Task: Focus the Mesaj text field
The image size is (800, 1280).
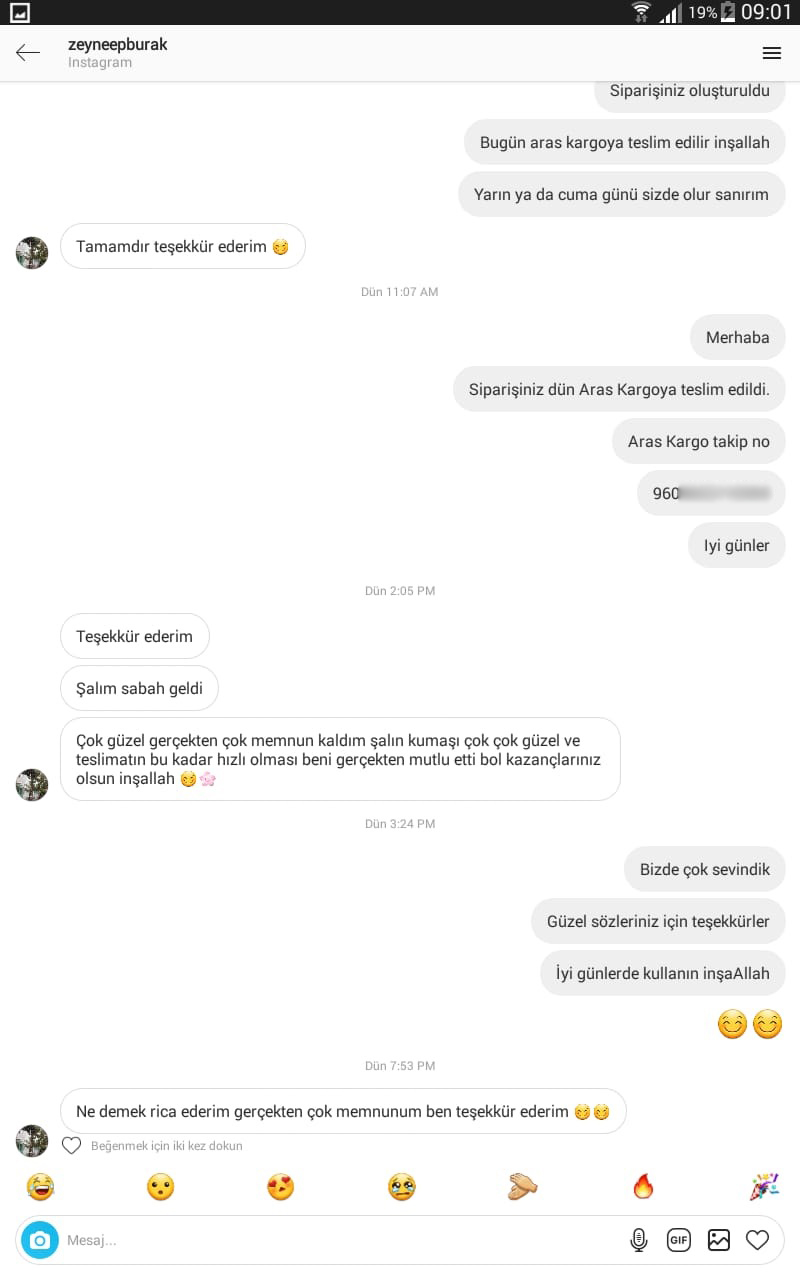Action: pyautogui.click(x=330, y=1240)
